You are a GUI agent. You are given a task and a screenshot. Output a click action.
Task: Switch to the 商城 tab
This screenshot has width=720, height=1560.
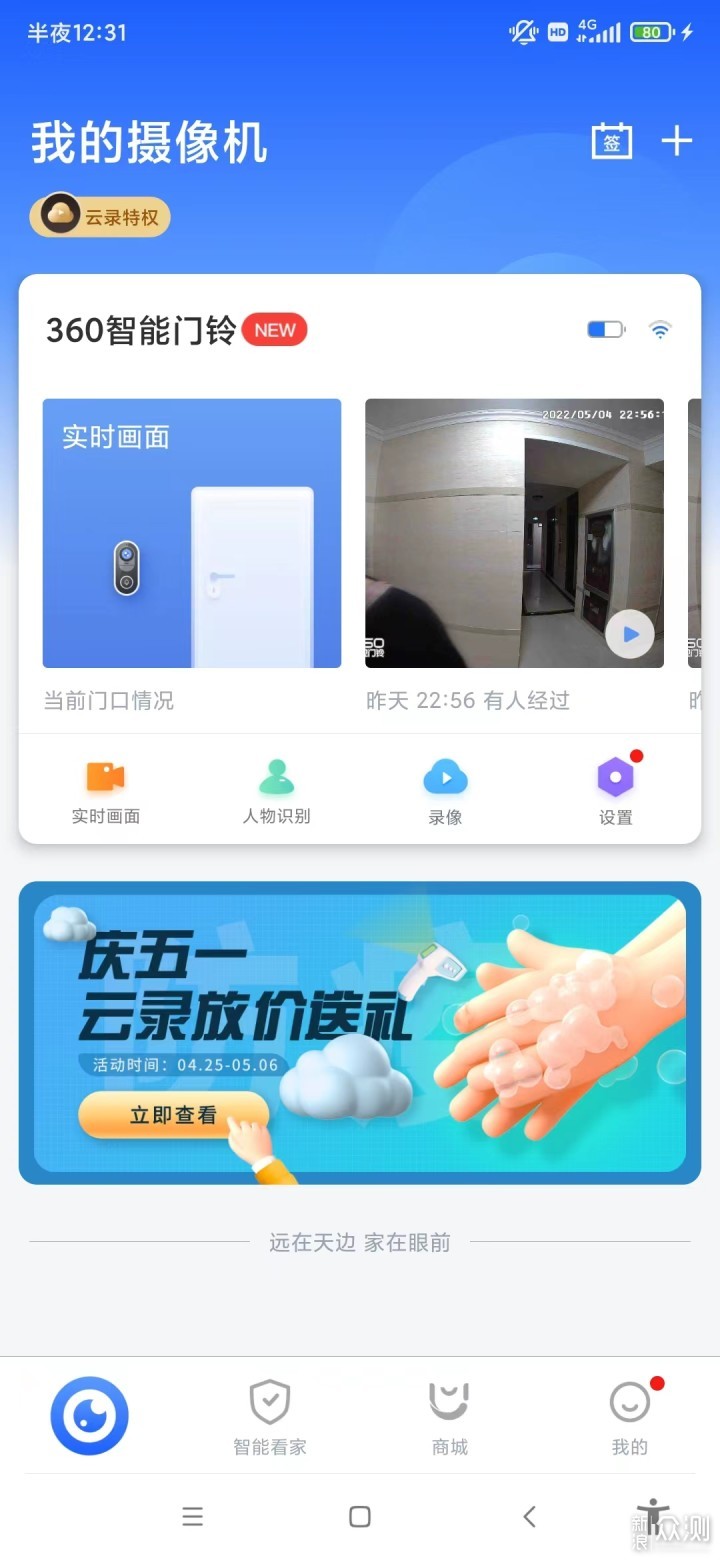pos(449,1417)
